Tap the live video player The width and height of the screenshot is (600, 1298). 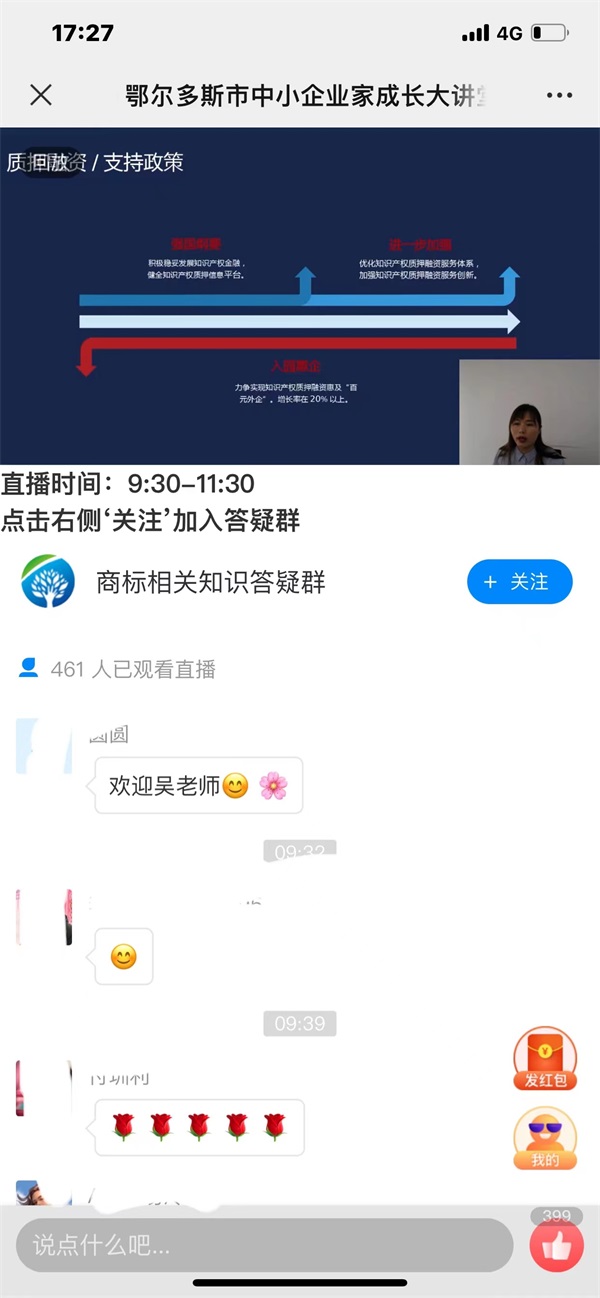coord(300,296)
